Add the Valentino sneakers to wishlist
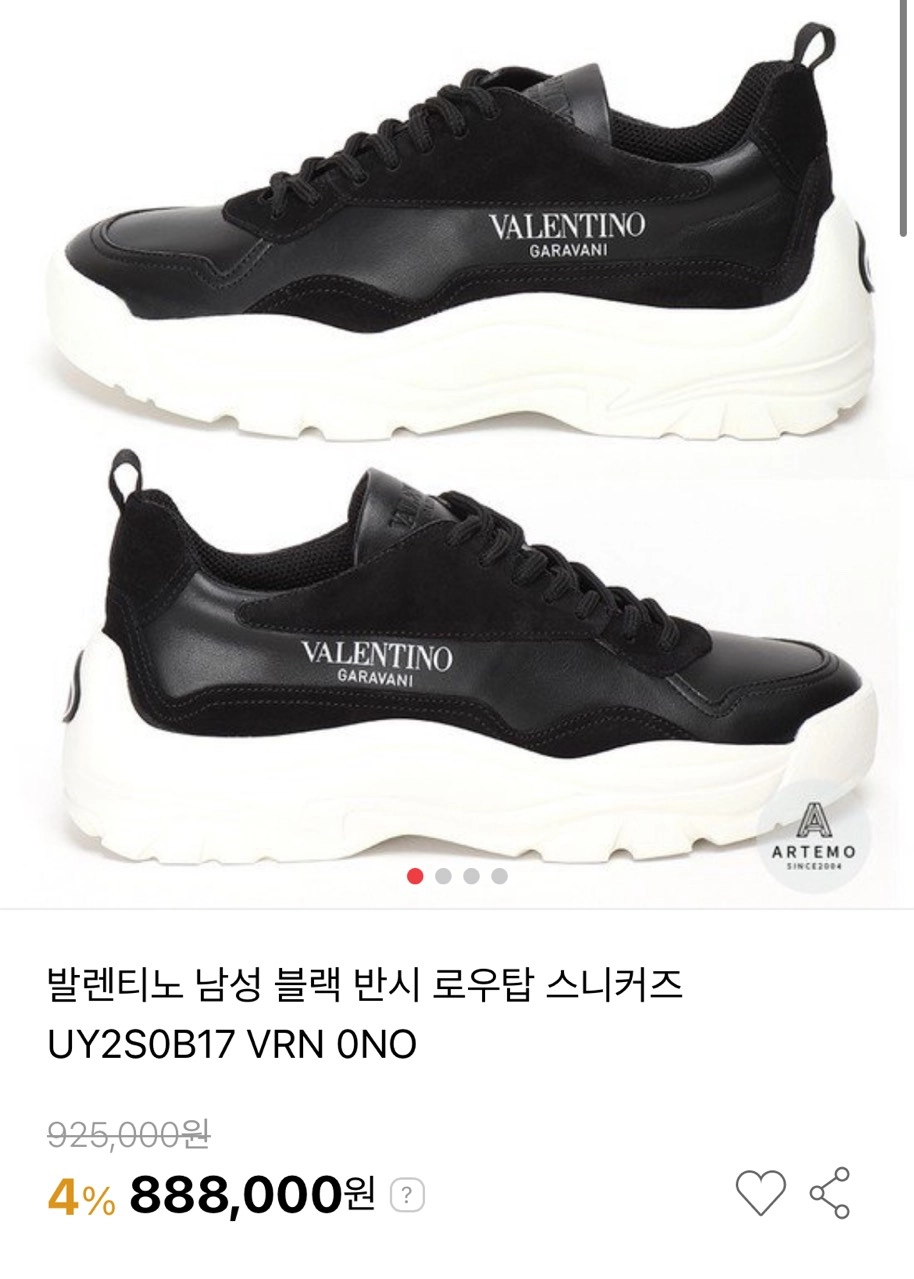Viewport: 914px width, 1279px height. pyautogui.click(x=761, y=1194)
